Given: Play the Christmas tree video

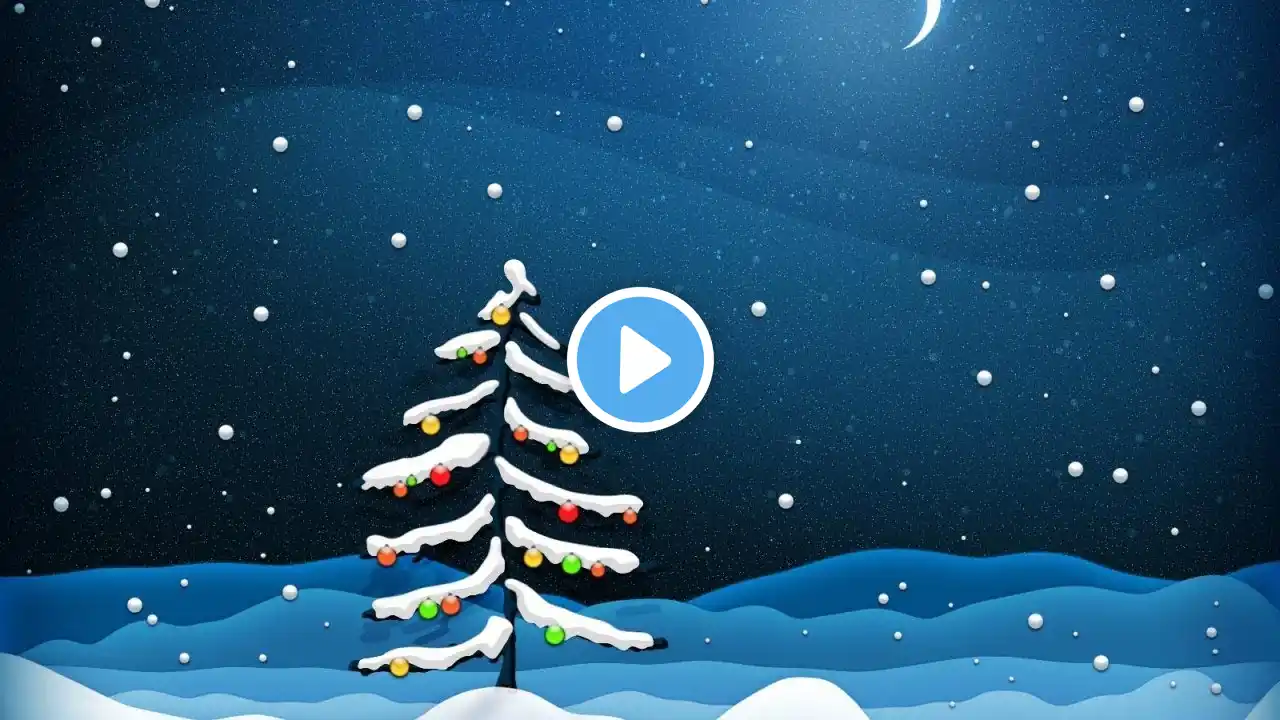Looking at the screenshot, I should coord(640,360).
